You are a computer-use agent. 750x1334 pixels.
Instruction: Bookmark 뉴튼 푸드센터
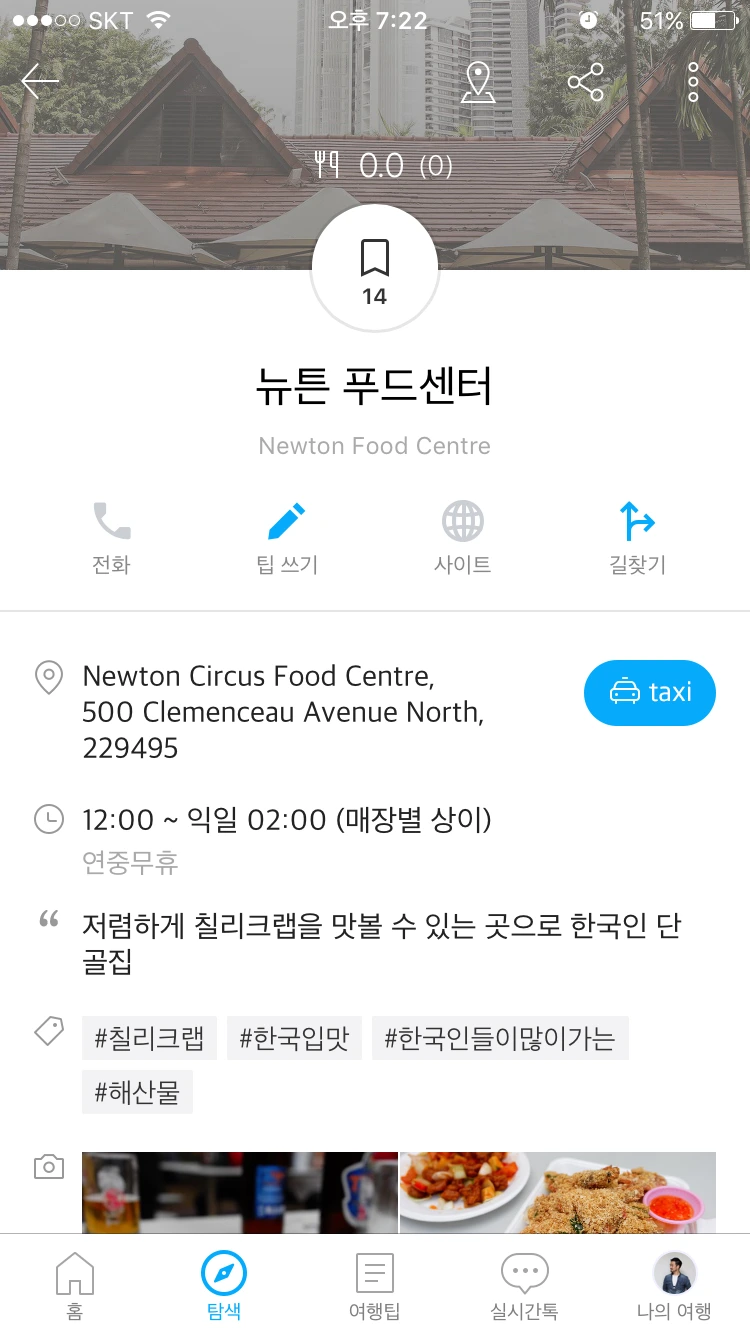tap(375, 268)
